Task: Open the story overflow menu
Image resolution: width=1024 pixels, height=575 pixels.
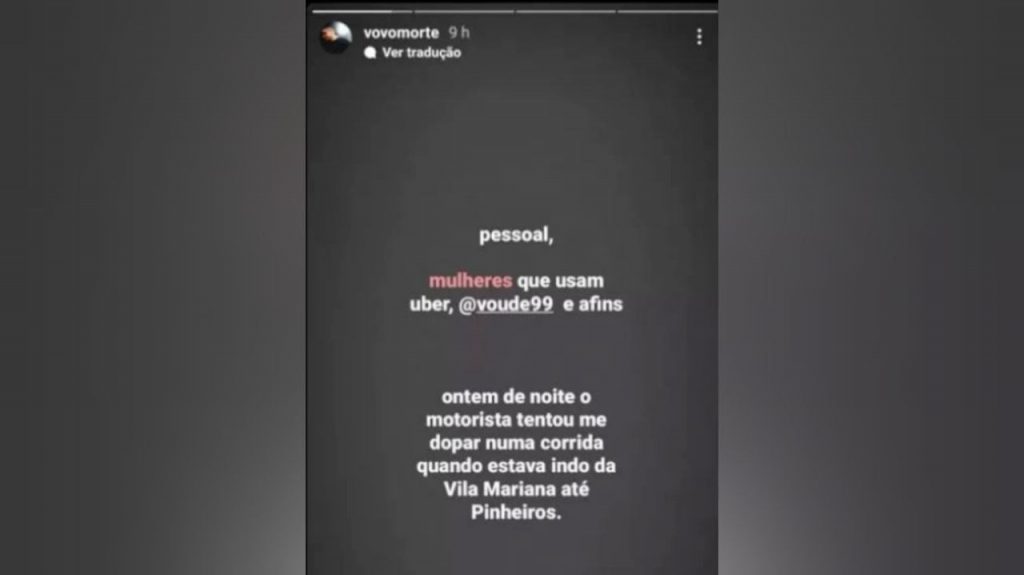Action: click(x=699, y=37)
